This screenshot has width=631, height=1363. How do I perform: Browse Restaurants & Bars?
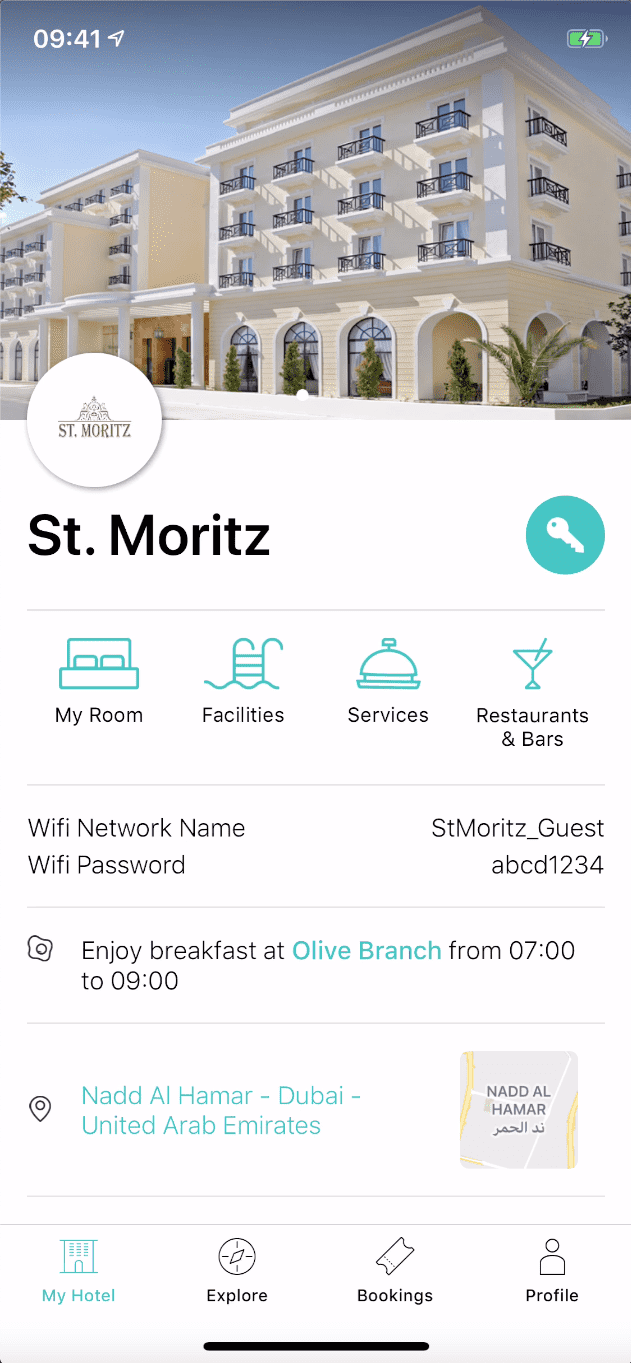coord(532,693)
